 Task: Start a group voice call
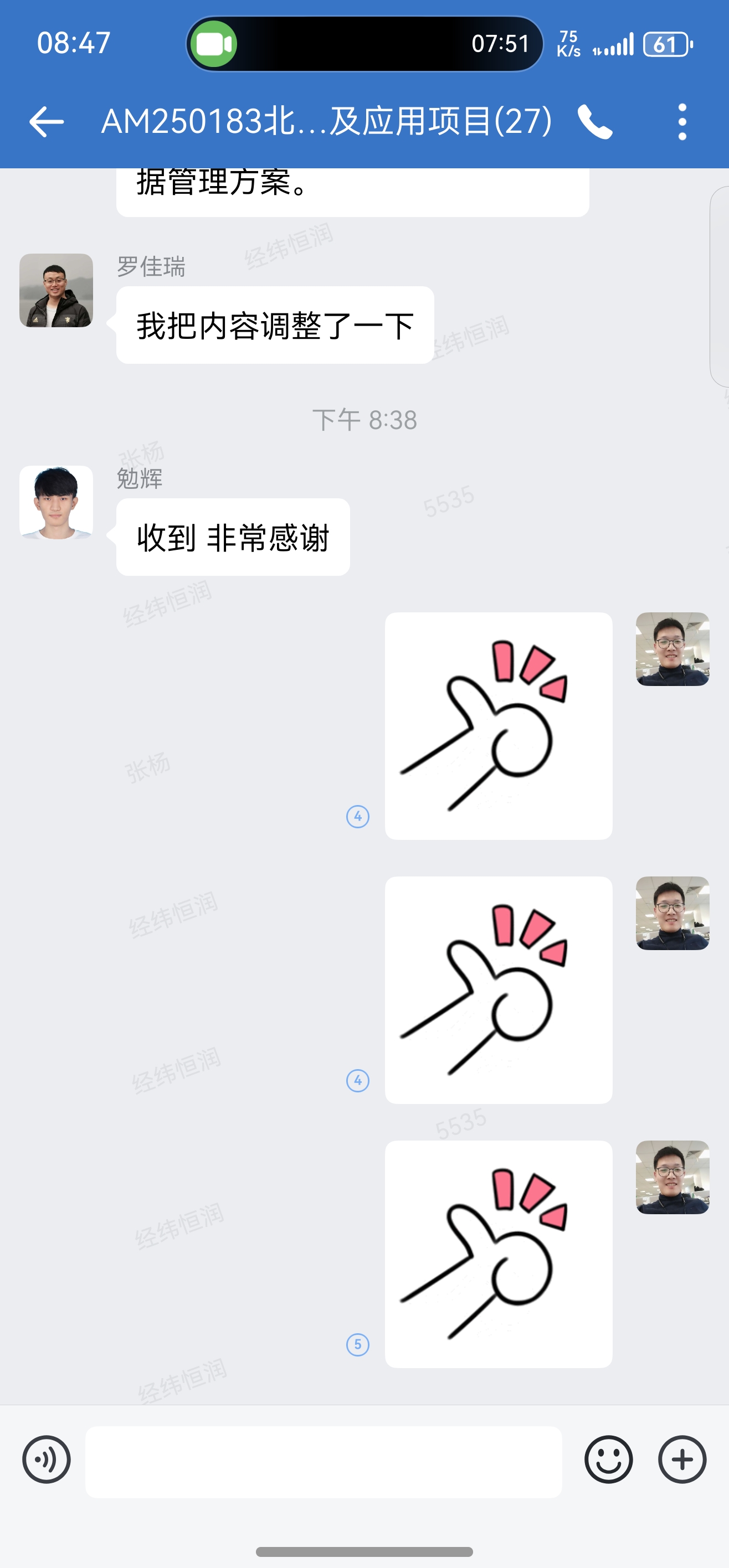[594, 122]
